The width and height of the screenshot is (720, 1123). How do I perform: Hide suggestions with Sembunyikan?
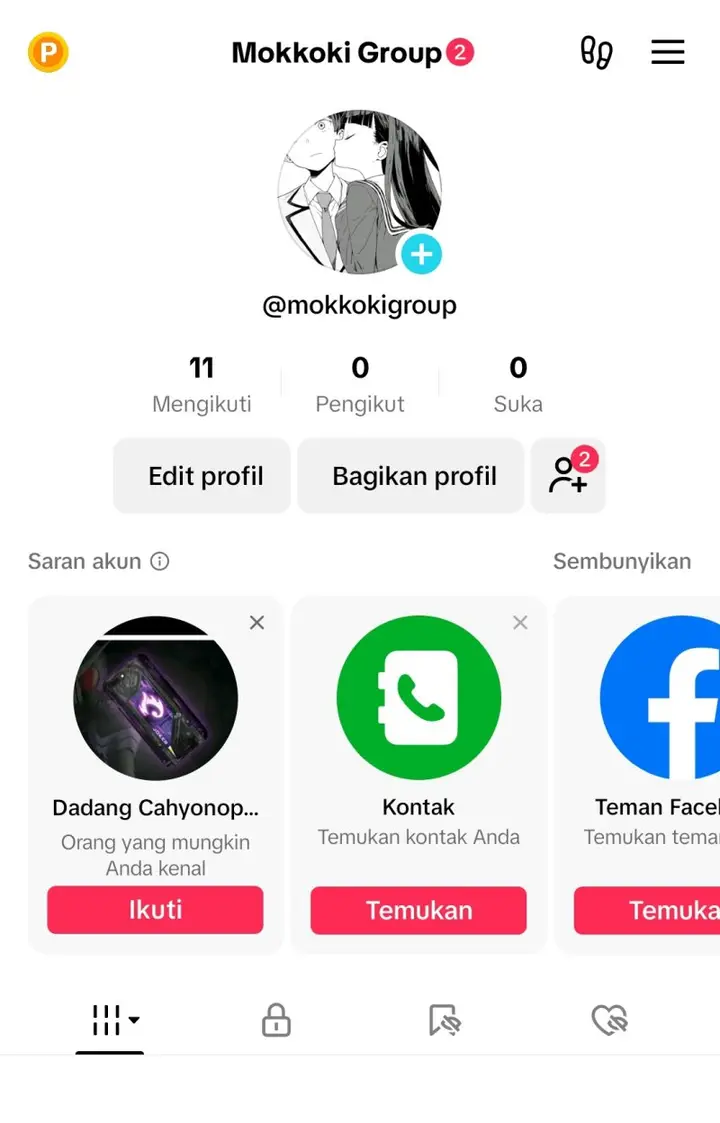point(621,561)
